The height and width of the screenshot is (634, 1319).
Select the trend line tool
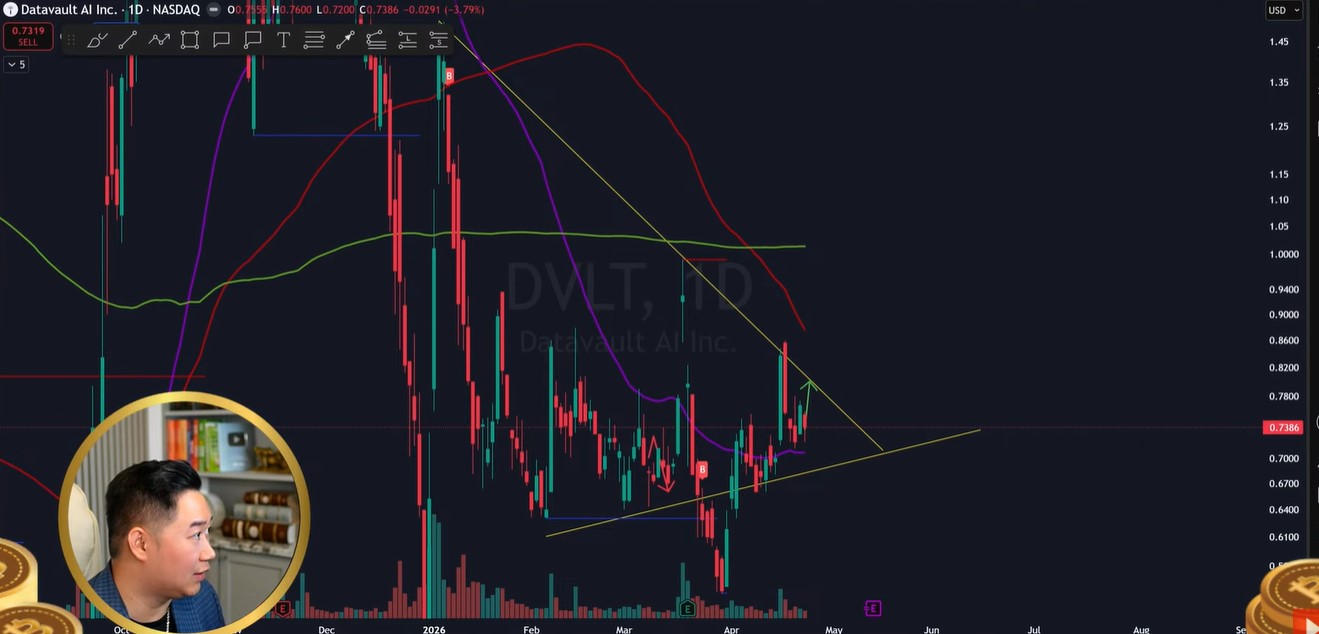pyautogui.click(x=128, y=40)
